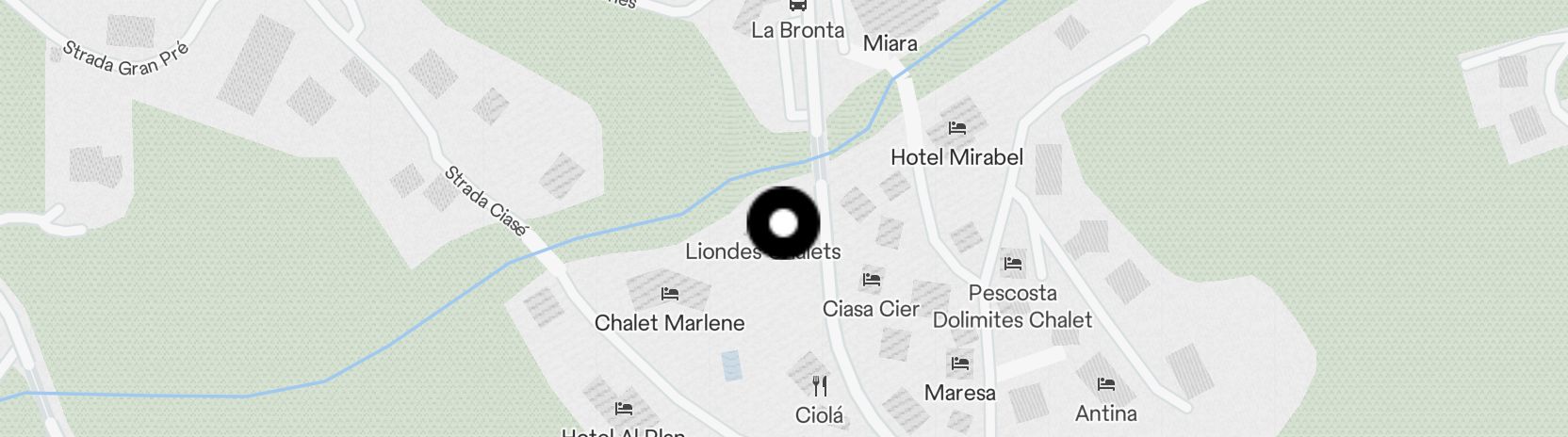
Task: Open the Maresa lodging marker
Action: click(x=960, y=364)
